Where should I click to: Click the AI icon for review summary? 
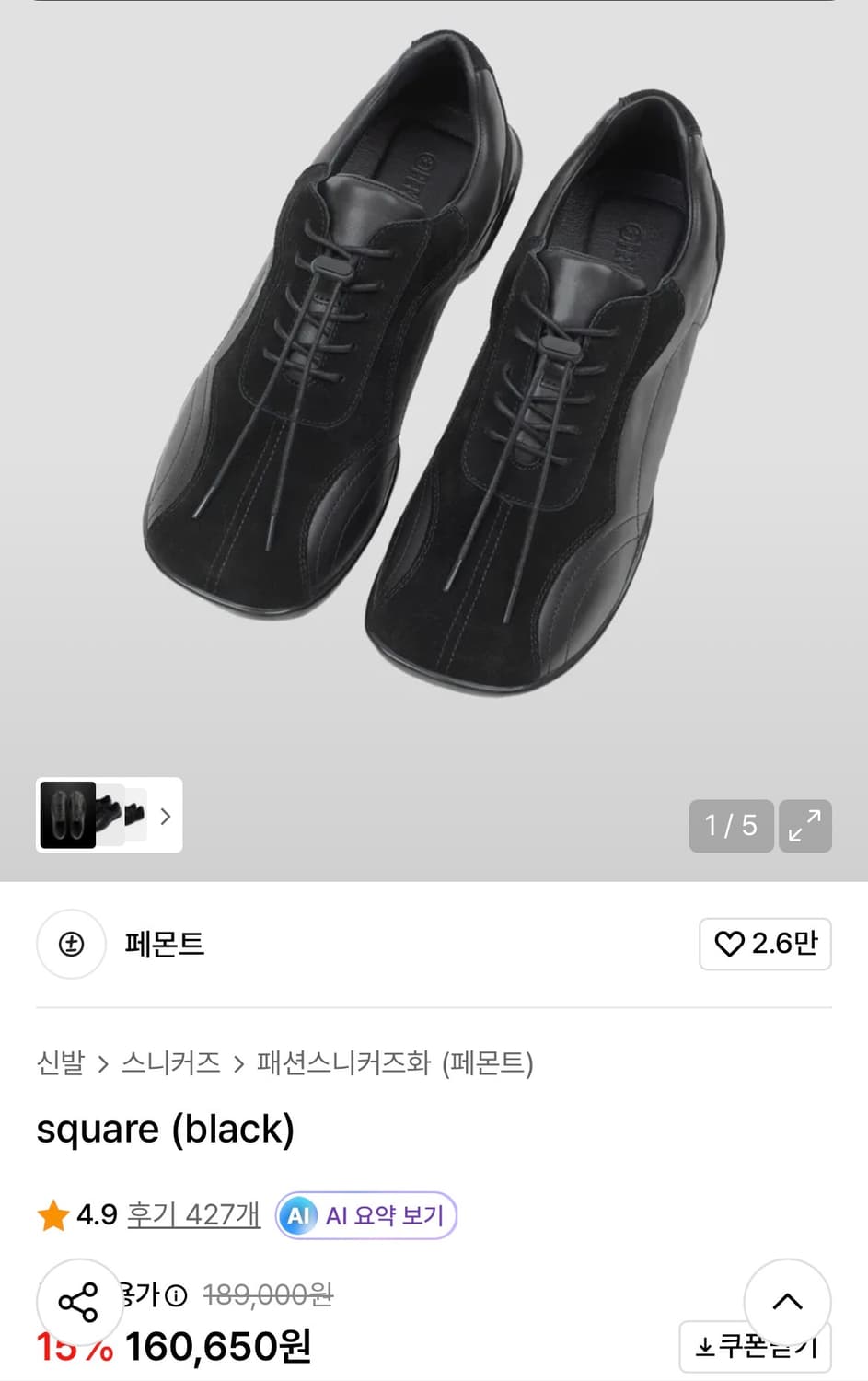[x=297, y=1214]
